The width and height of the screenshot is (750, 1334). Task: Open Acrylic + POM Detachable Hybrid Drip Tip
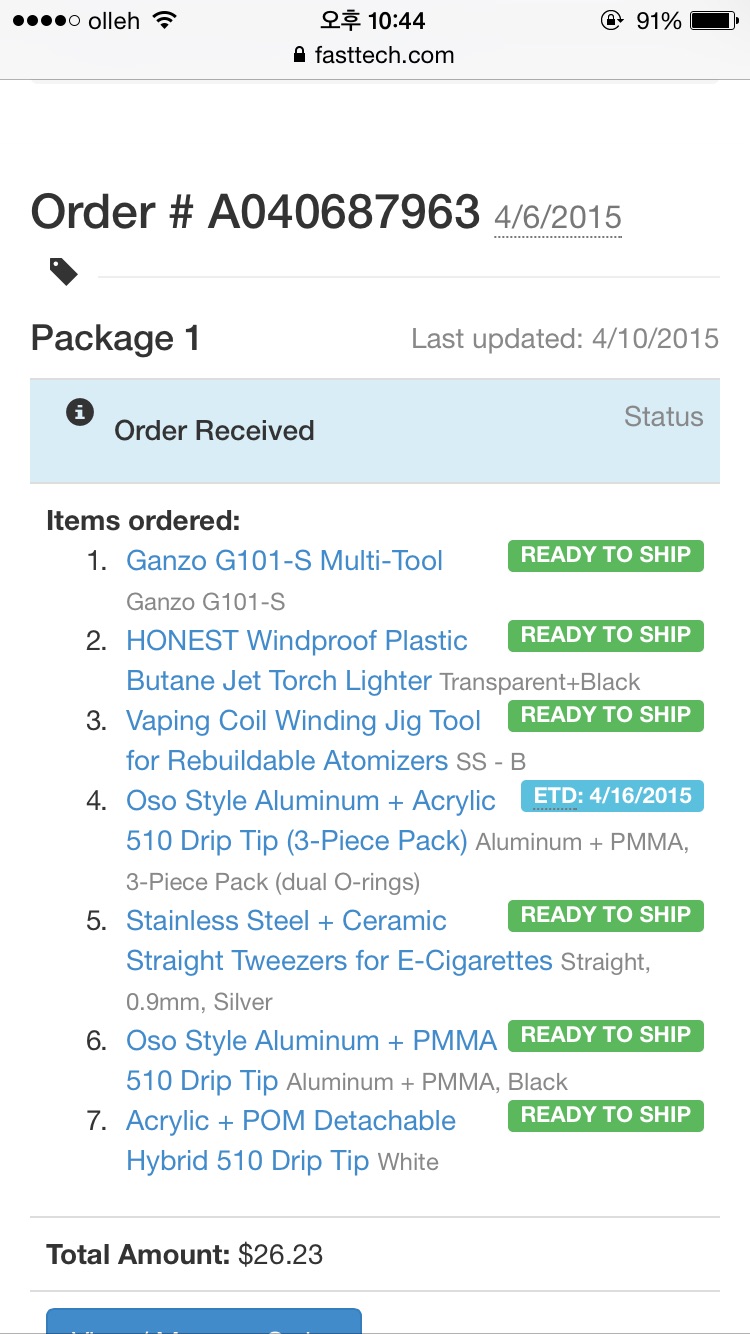click(291, 1140)
